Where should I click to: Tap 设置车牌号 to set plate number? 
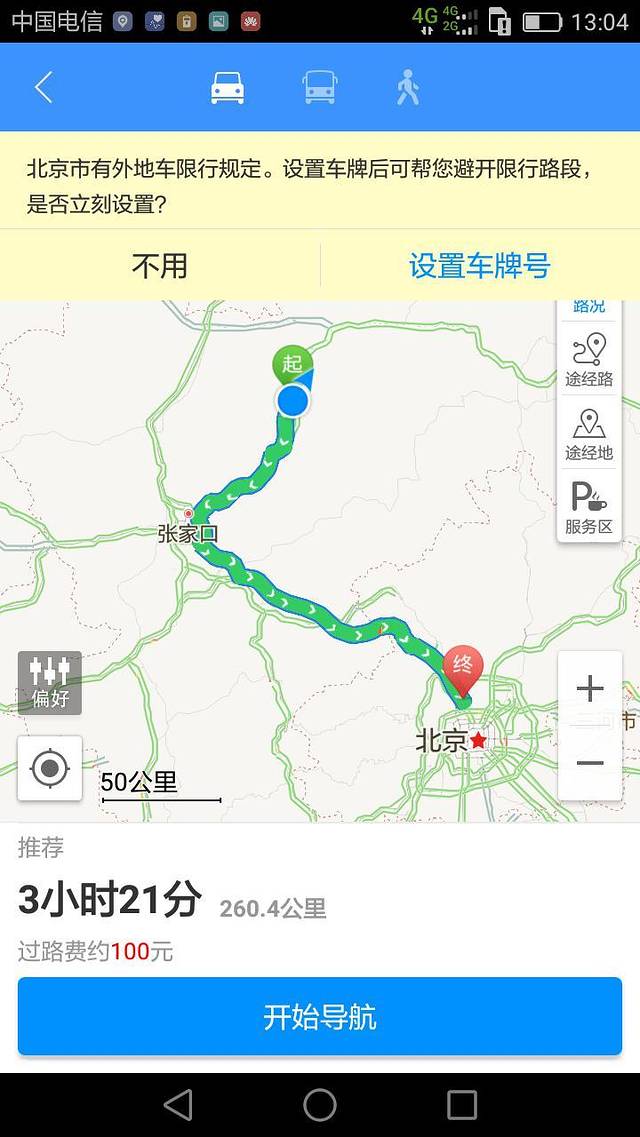tap(479, 266)
